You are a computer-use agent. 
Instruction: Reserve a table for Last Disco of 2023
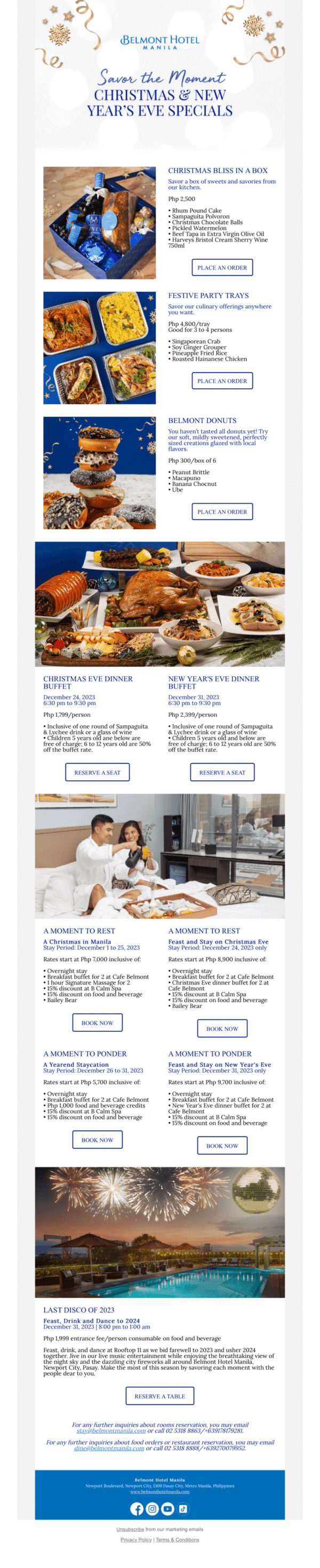(x=159, y=1396)
